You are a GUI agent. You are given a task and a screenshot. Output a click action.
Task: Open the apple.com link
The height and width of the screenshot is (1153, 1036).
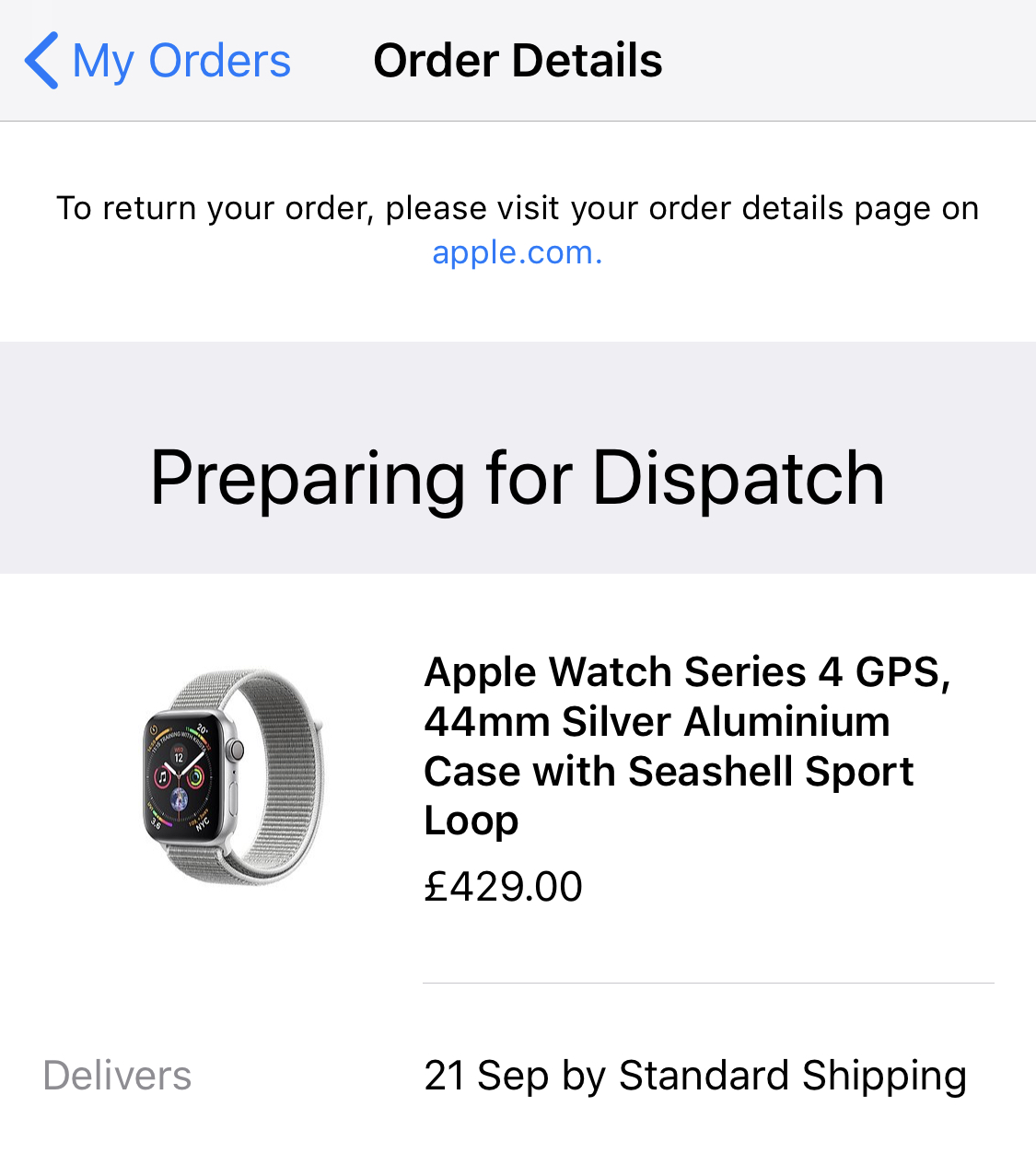[x=517, y=251]
